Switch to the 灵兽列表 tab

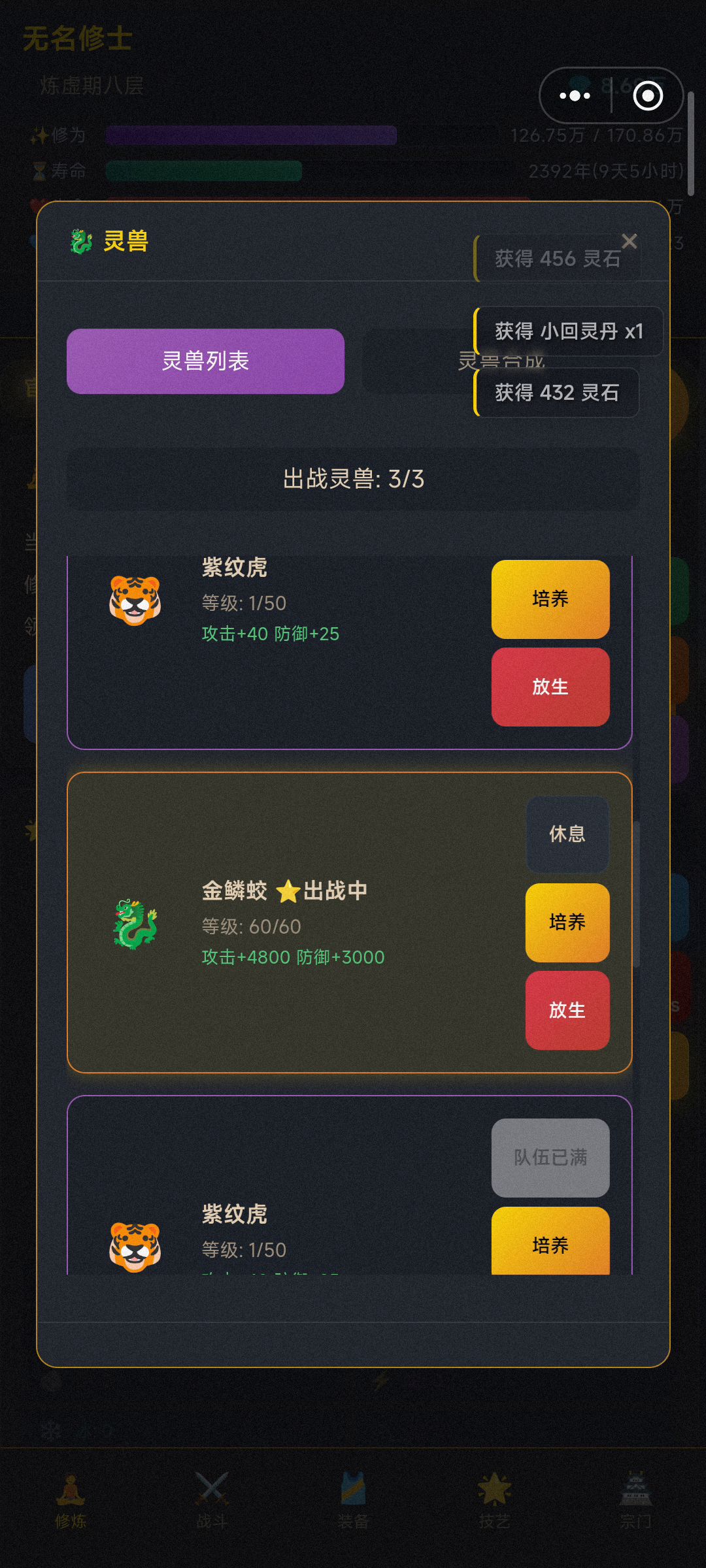pyautogui.click(x=205, y=361)
